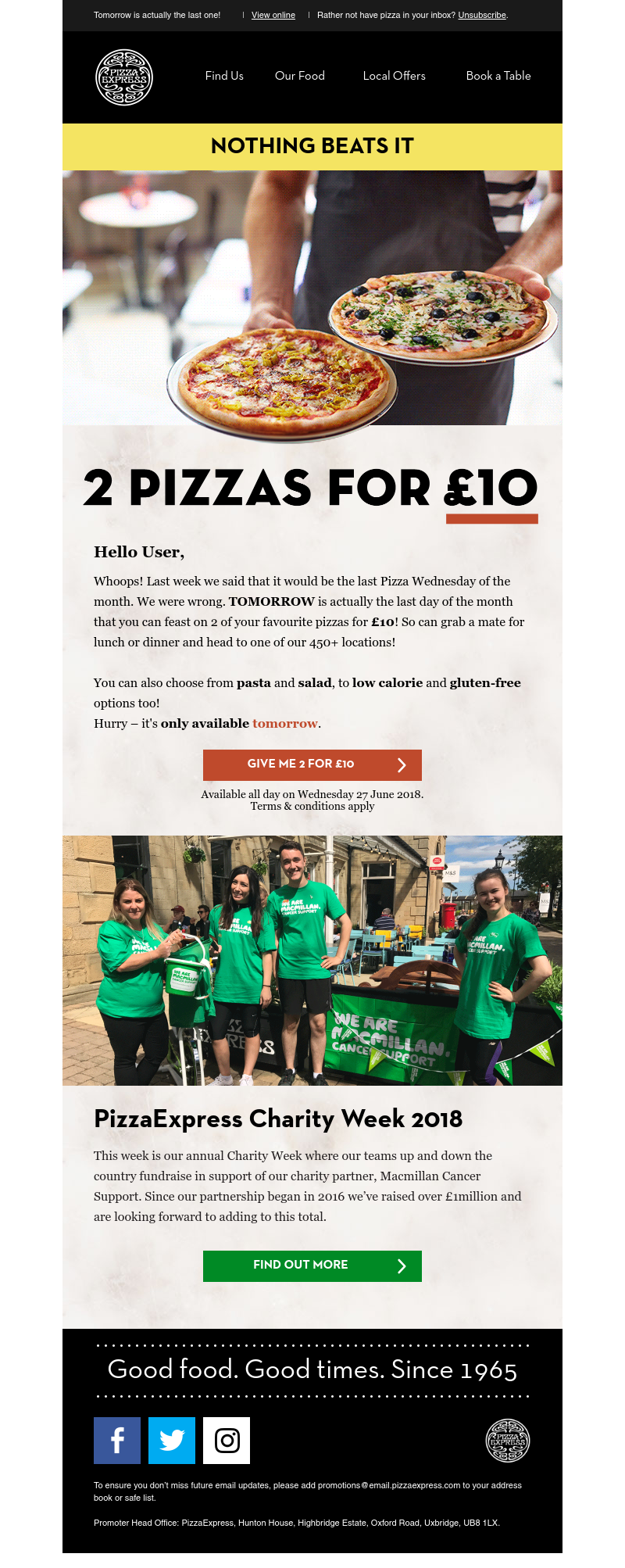The height and width of the screenshot is (1568, 625).
Task: Tap the Find Out More button
Action: click(312, 1265)
